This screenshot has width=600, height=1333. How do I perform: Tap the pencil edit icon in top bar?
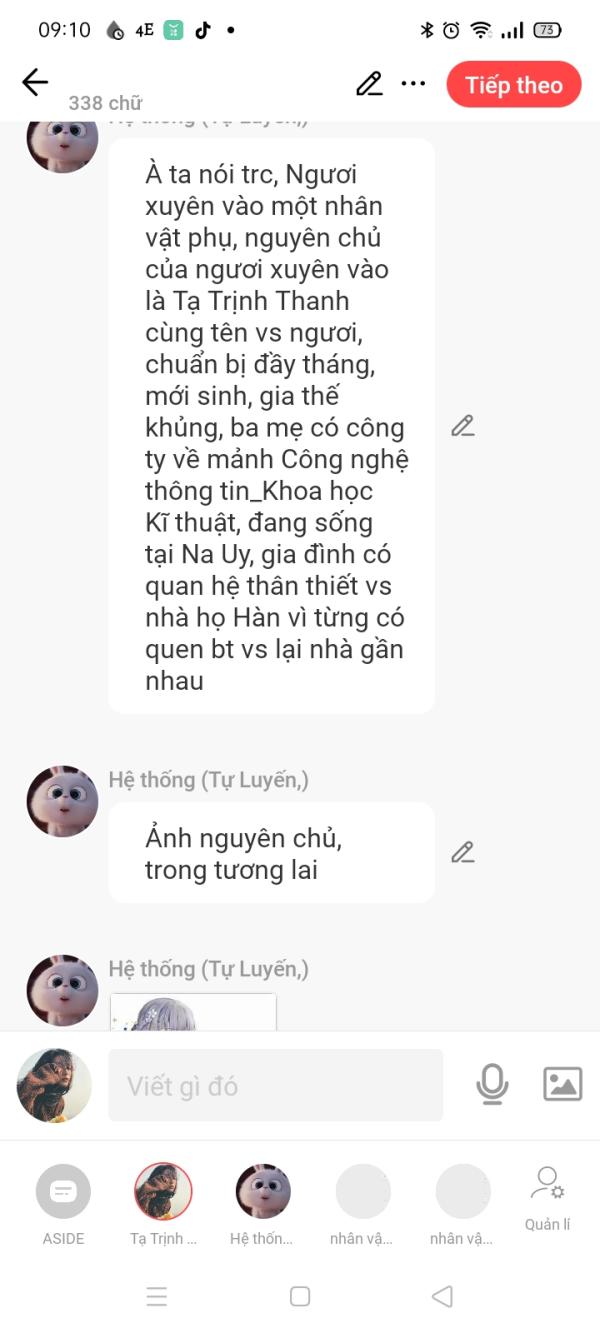click(x=369, y=84)
